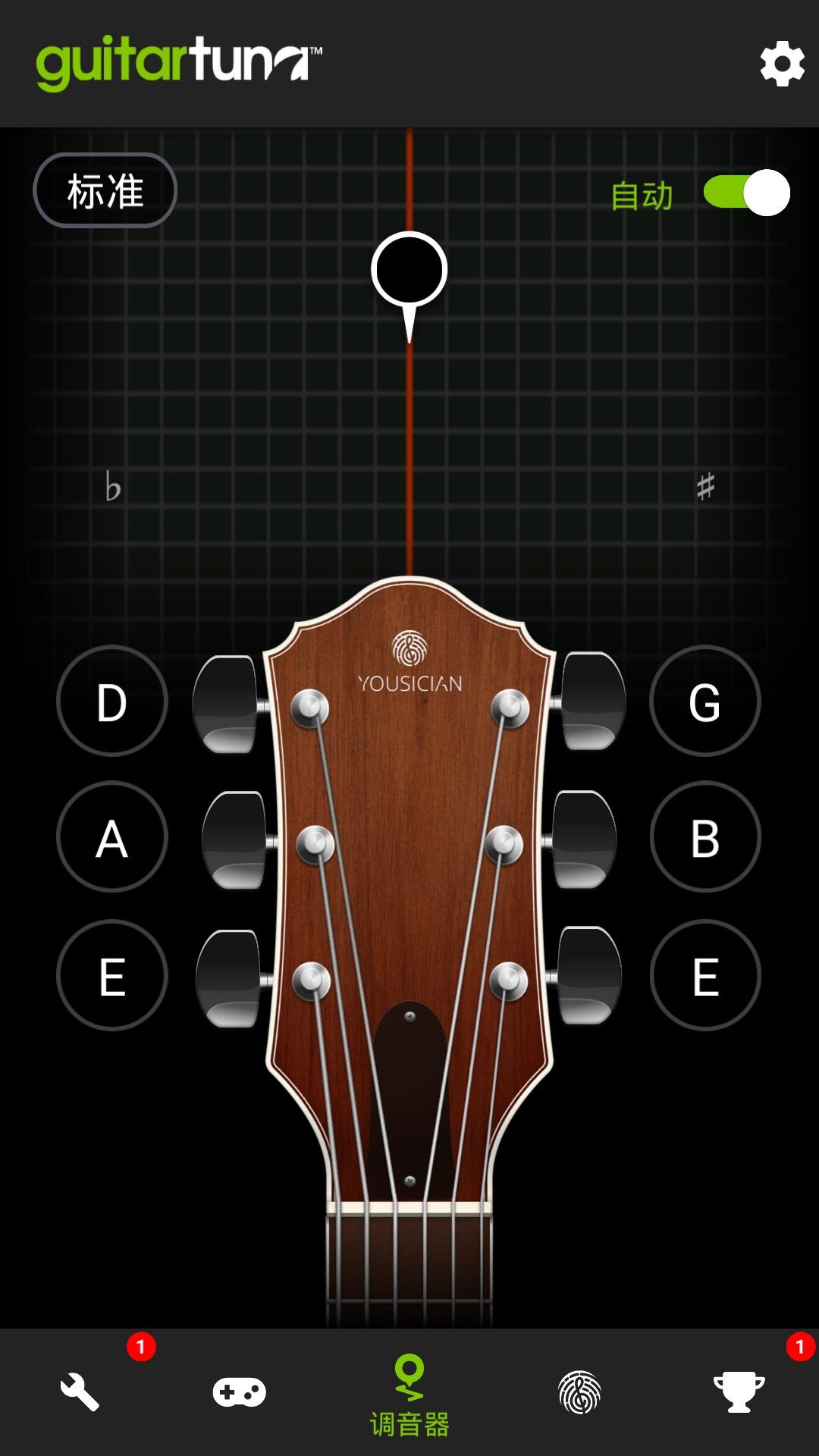
Task: Open the settings gear
Action: coord(782,64)
